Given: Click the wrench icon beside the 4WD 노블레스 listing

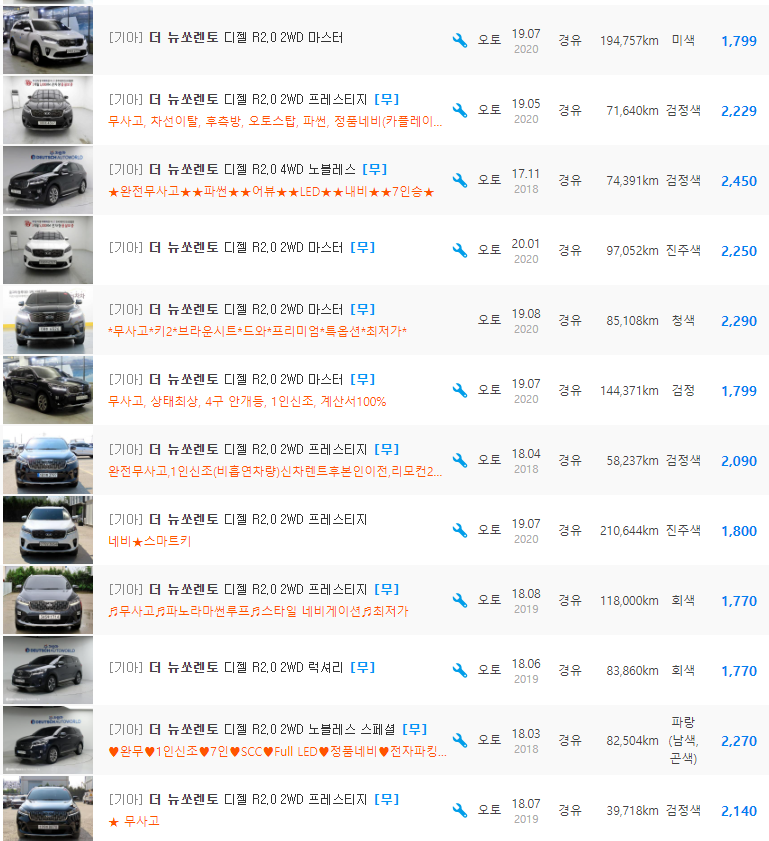Looking at the screenshot, I should click(x=460, y=181).
